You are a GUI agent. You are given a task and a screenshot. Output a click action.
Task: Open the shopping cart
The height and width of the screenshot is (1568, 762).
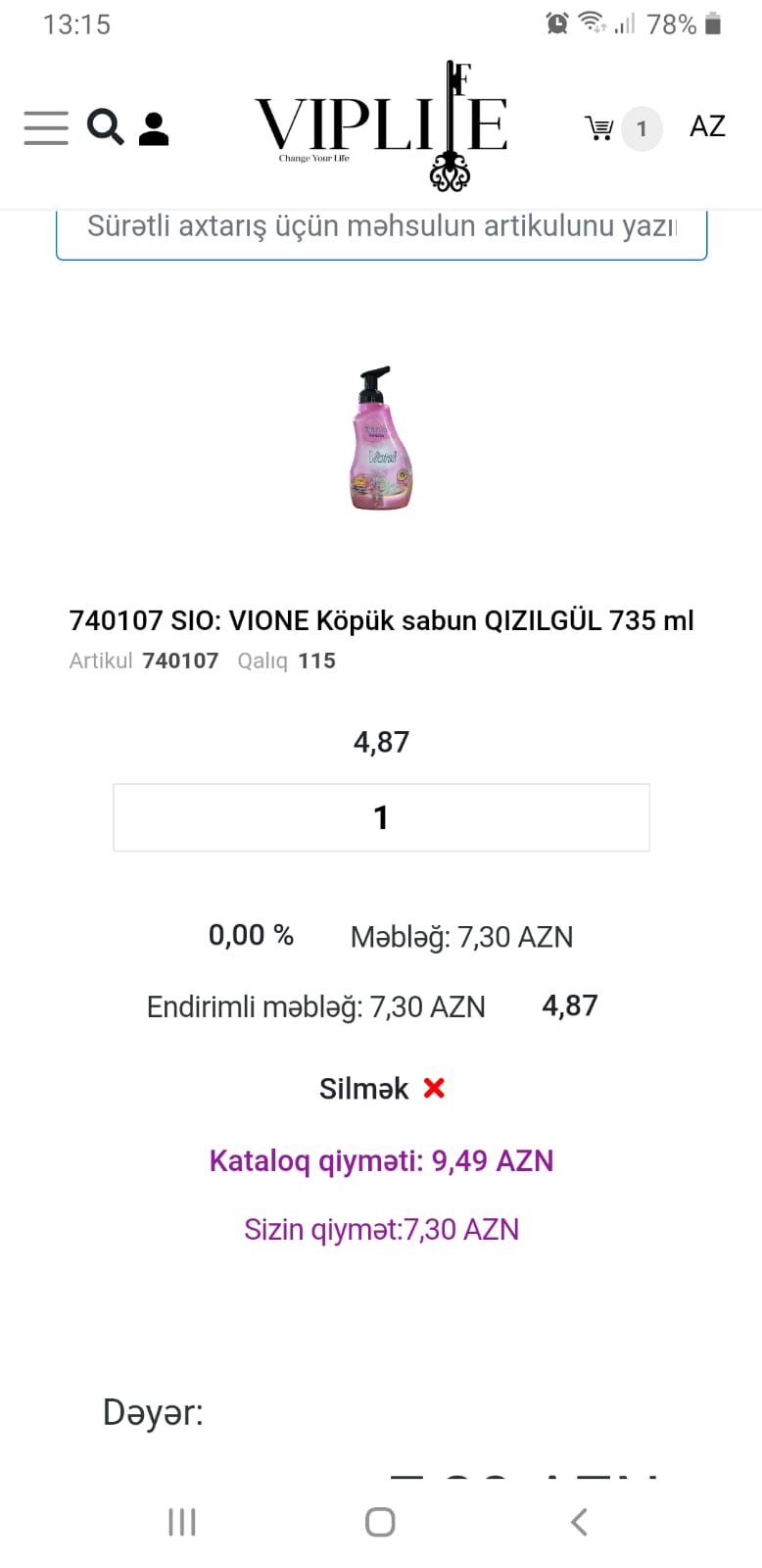click(599, 128)
